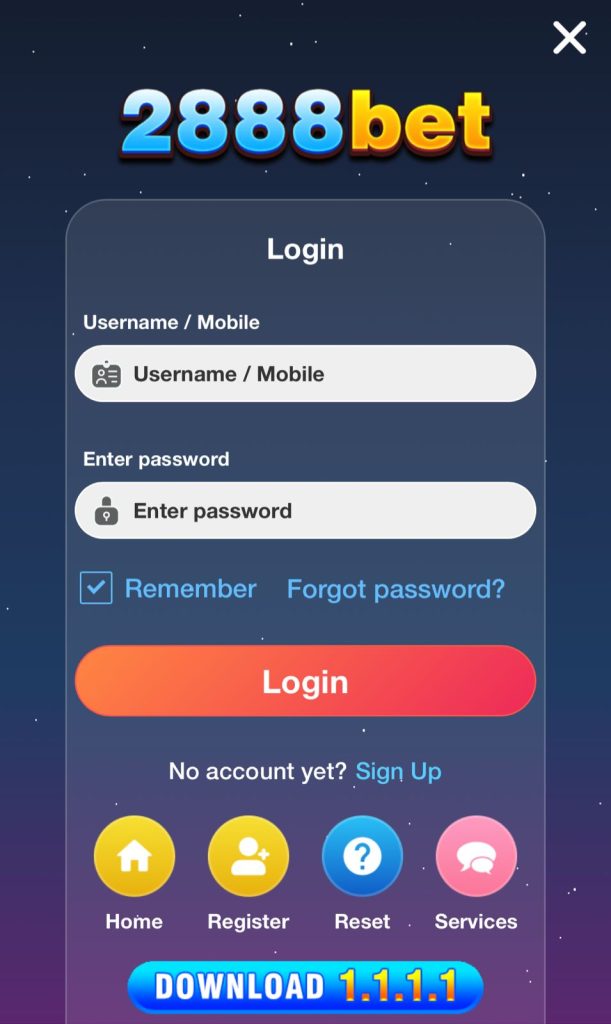Tap the Download 1.1.1.1 banner

click(305, 987)
